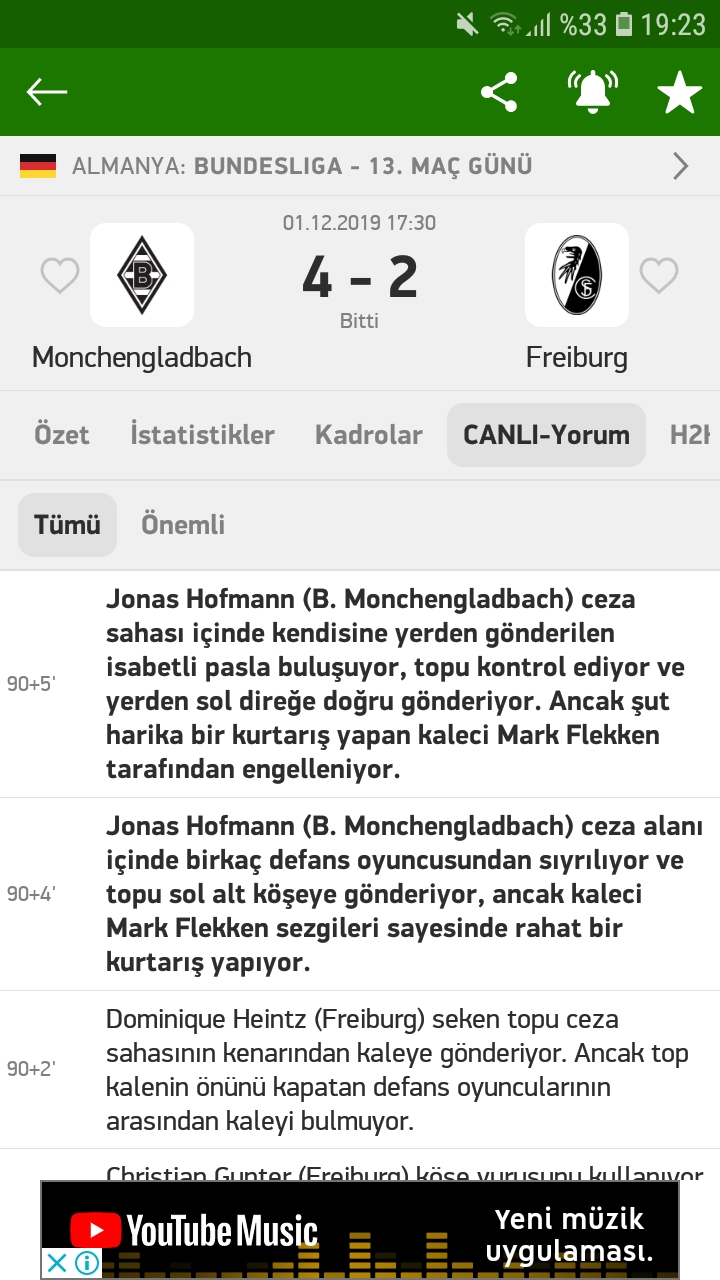Show all commentary with the Tümü filter
The height and width of the screenshot is (1280, 720).
(67, 525)
